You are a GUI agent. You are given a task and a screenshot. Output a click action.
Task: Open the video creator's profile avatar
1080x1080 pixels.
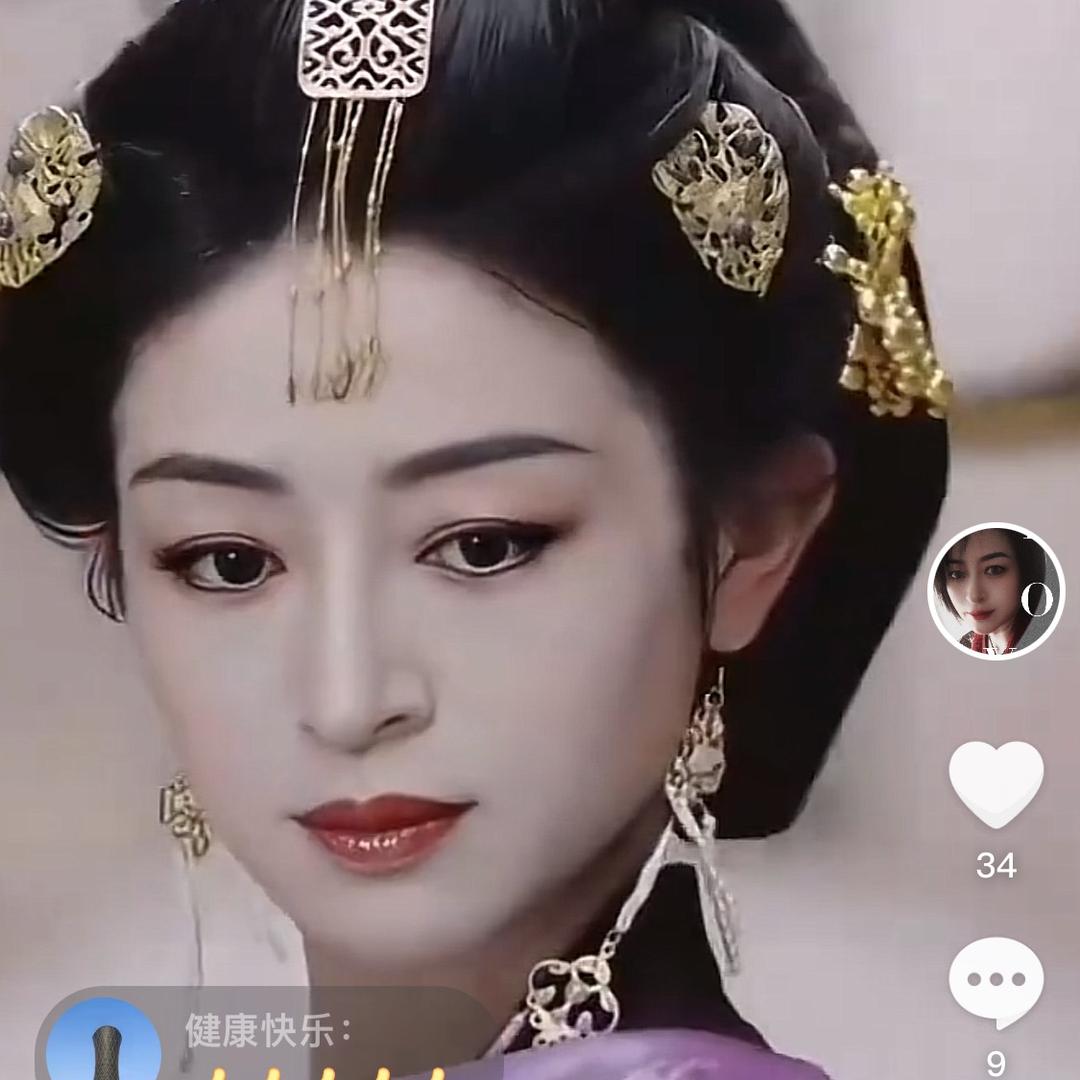tap(996, 591)
